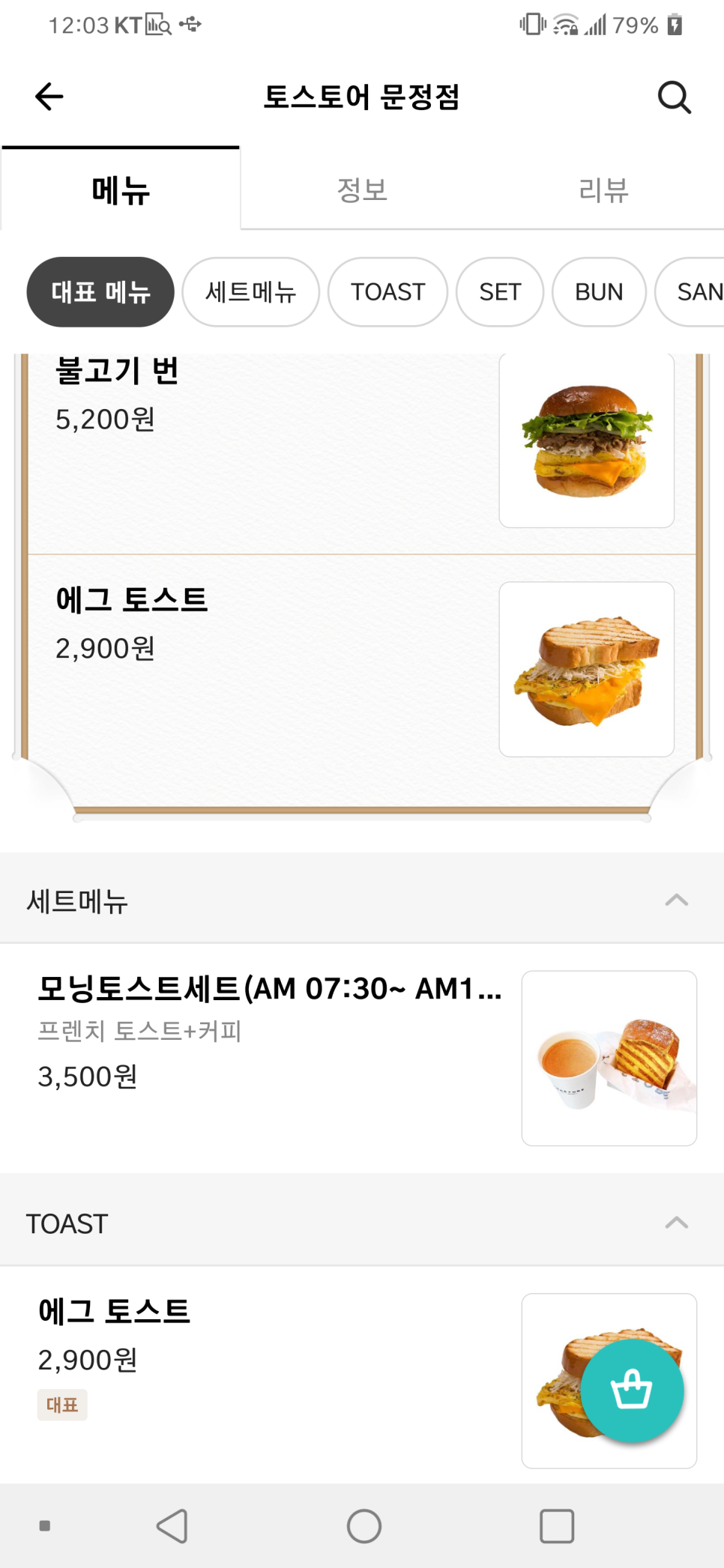Select the BUN category chip
Viewport: 724px width, 1568px height.
tap(599, 292)
